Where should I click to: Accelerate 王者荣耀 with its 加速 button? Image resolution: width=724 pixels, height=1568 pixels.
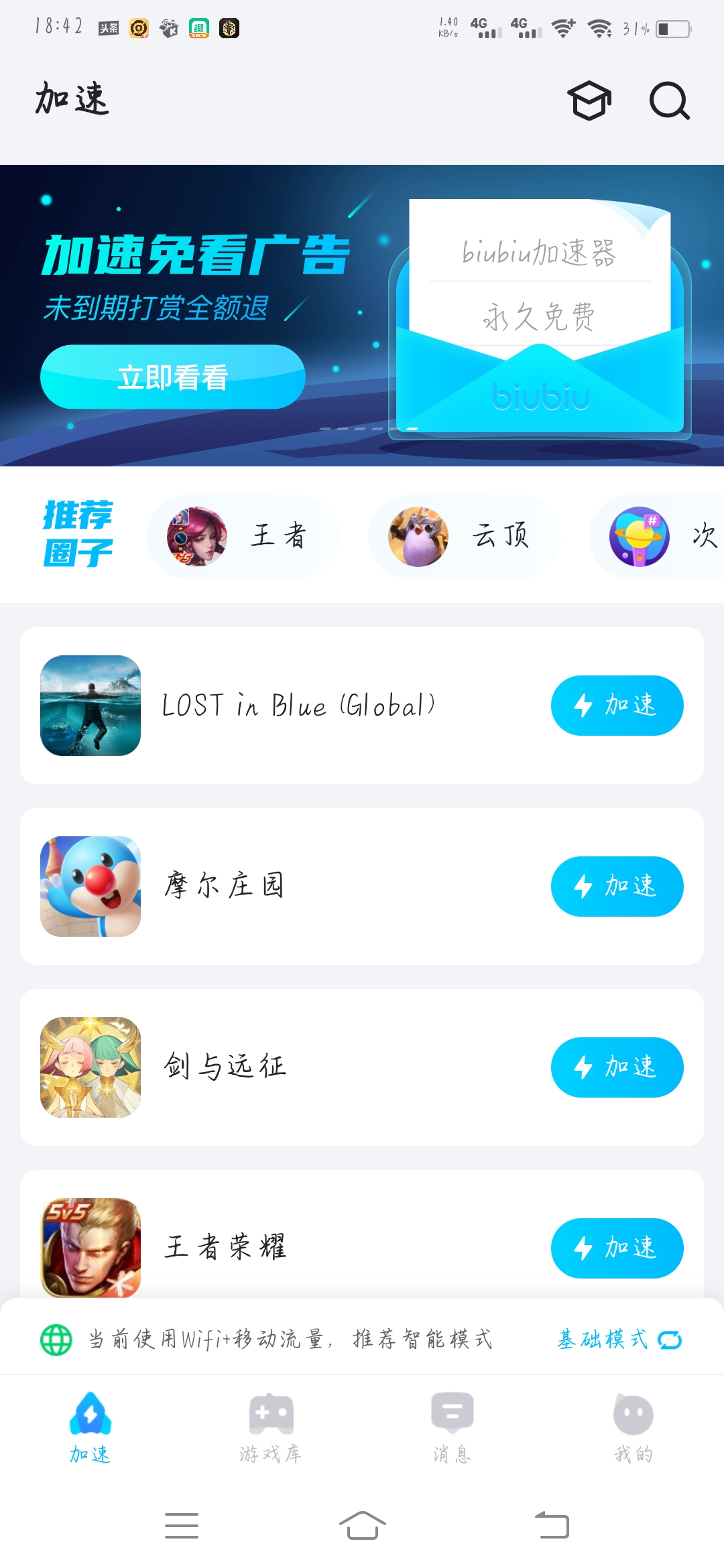(x=617, y=1248)
